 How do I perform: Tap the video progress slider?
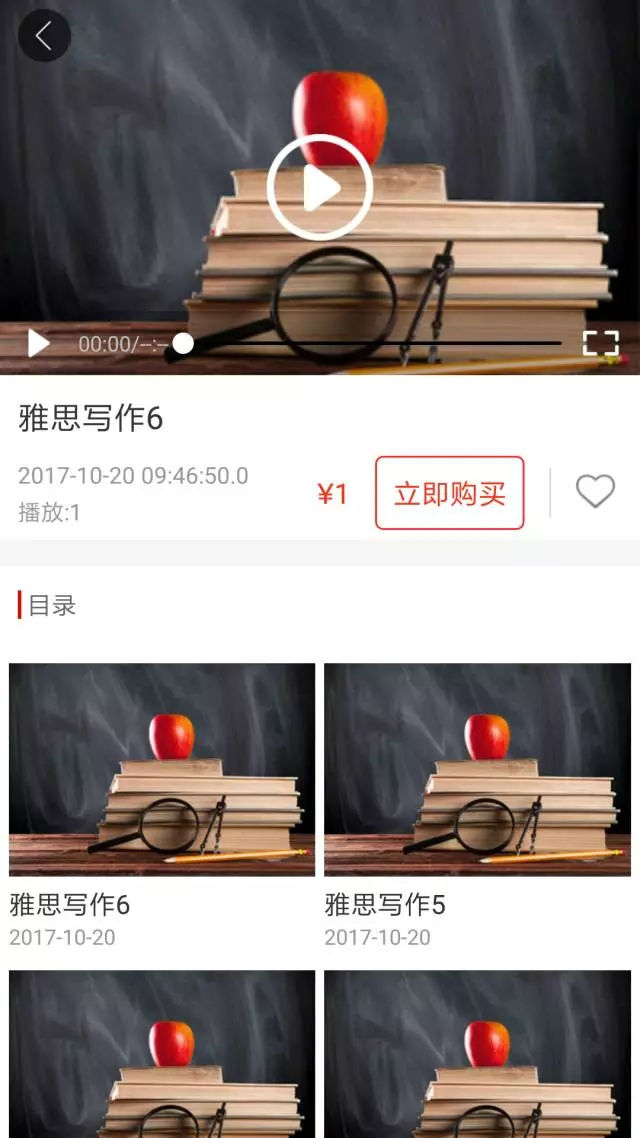[370, 344]
